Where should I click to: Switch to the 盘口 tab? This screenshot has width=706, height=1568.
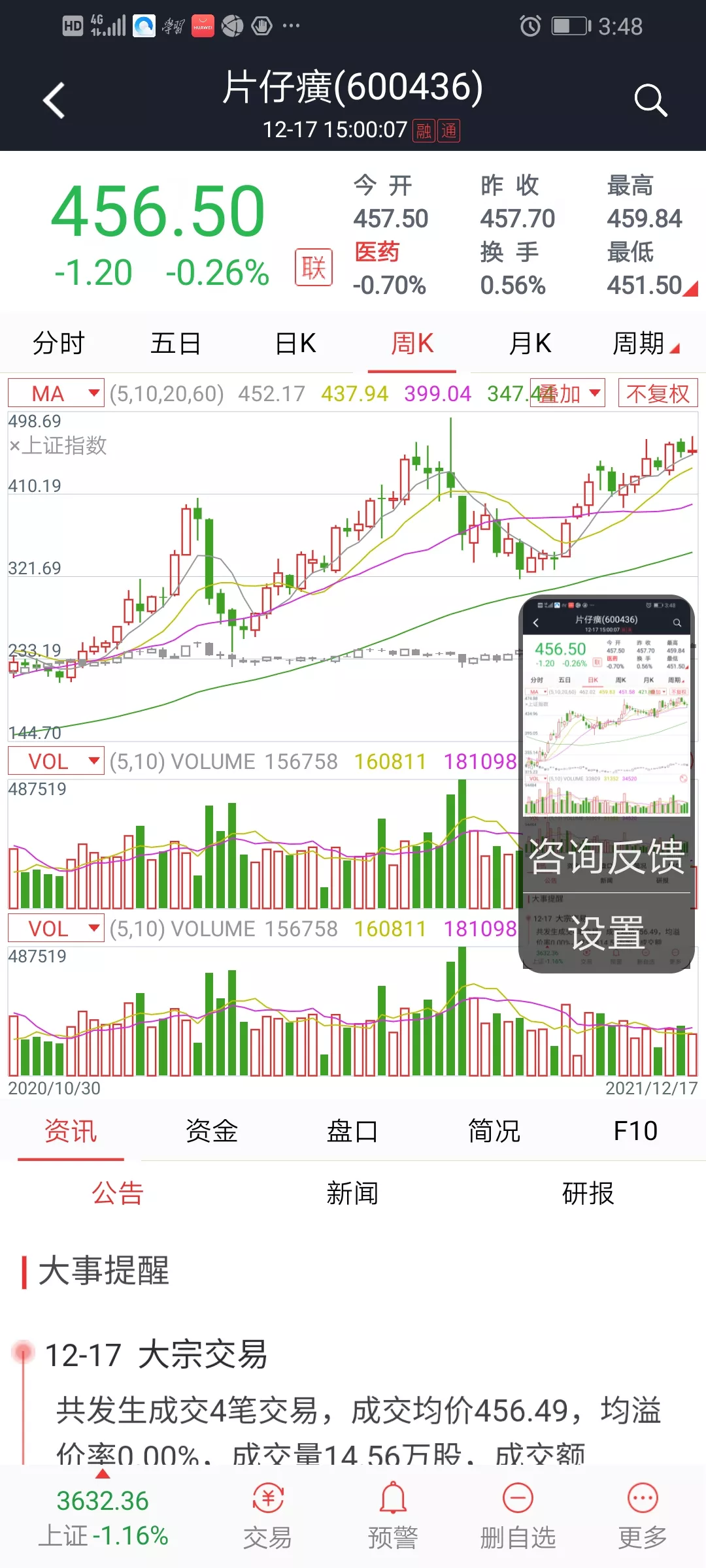(x=353, y=1131)
